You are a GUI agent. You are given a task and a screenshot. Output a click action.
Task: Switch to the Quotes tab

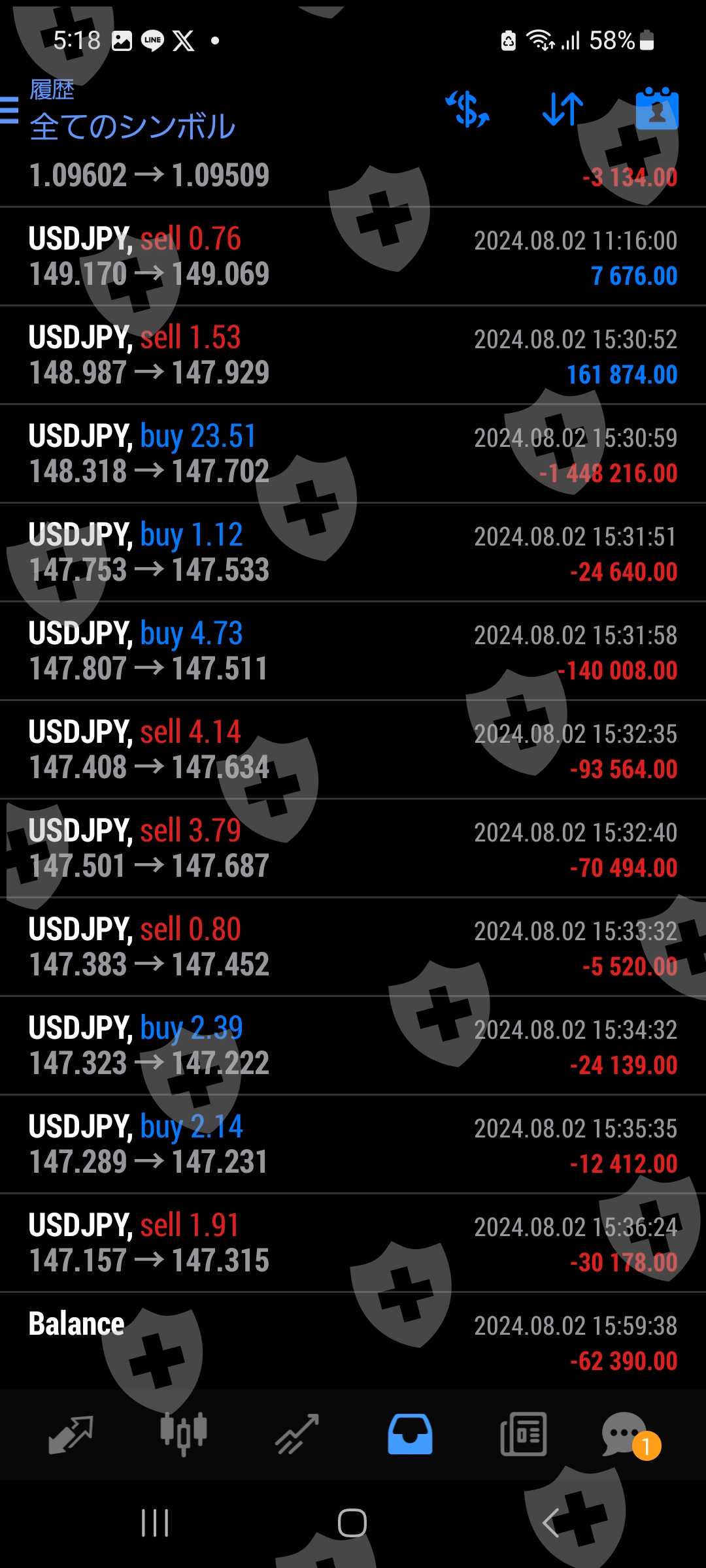coord(71,1434)
